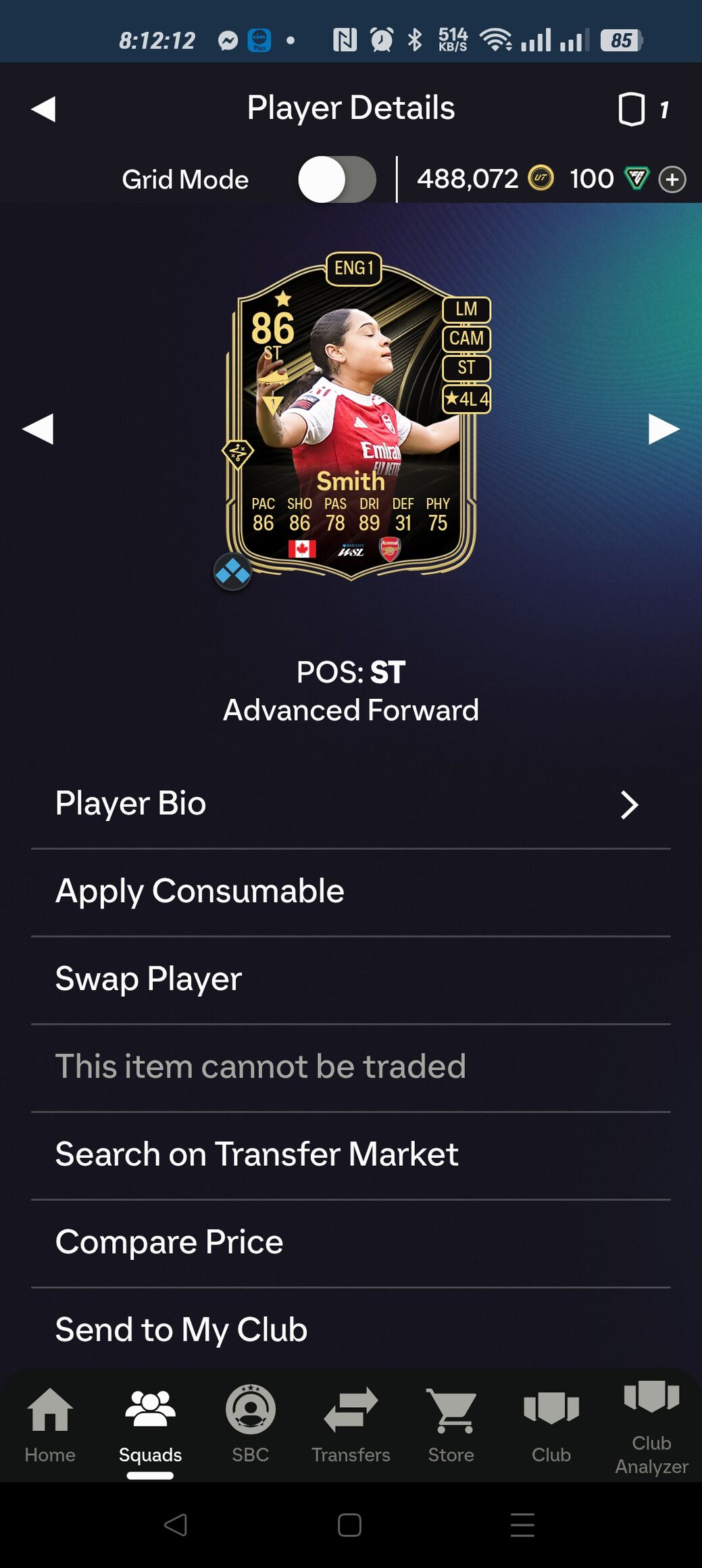Show previous player with left arrow
702x1568 pixels.
38,429
